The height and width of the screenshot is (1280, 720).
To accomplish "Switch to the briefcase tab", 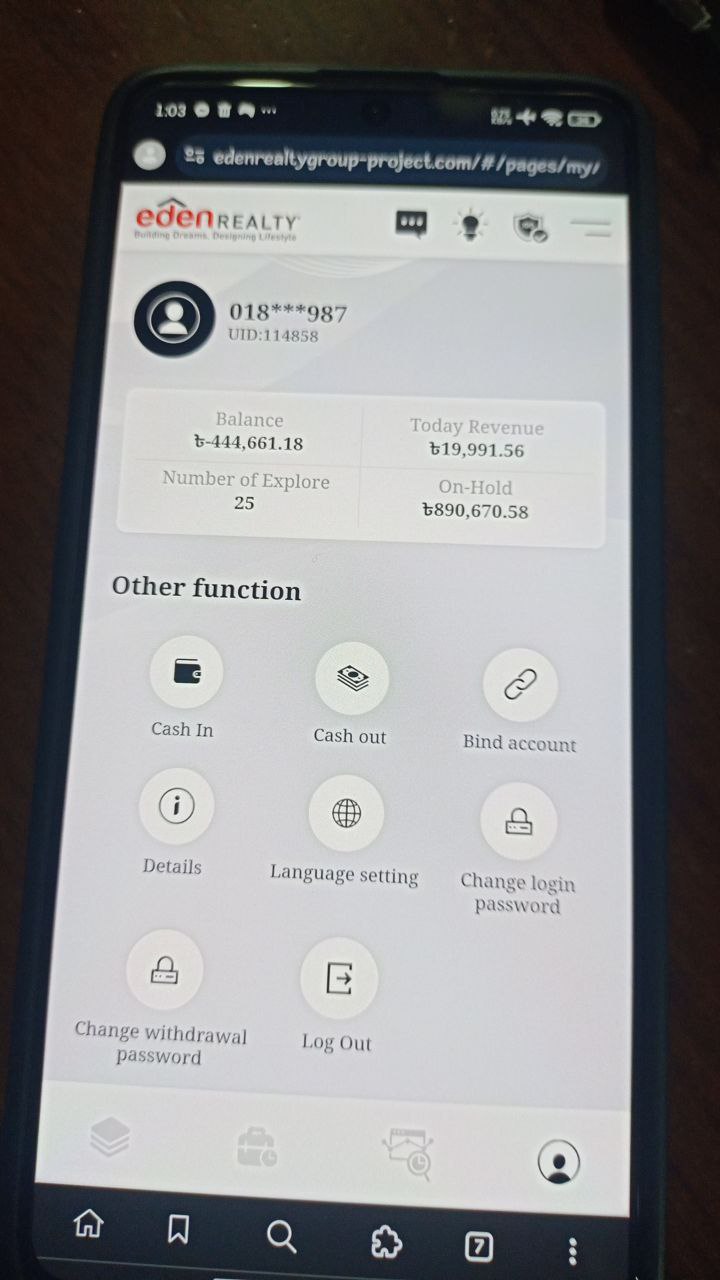I will coord(256,1146).
